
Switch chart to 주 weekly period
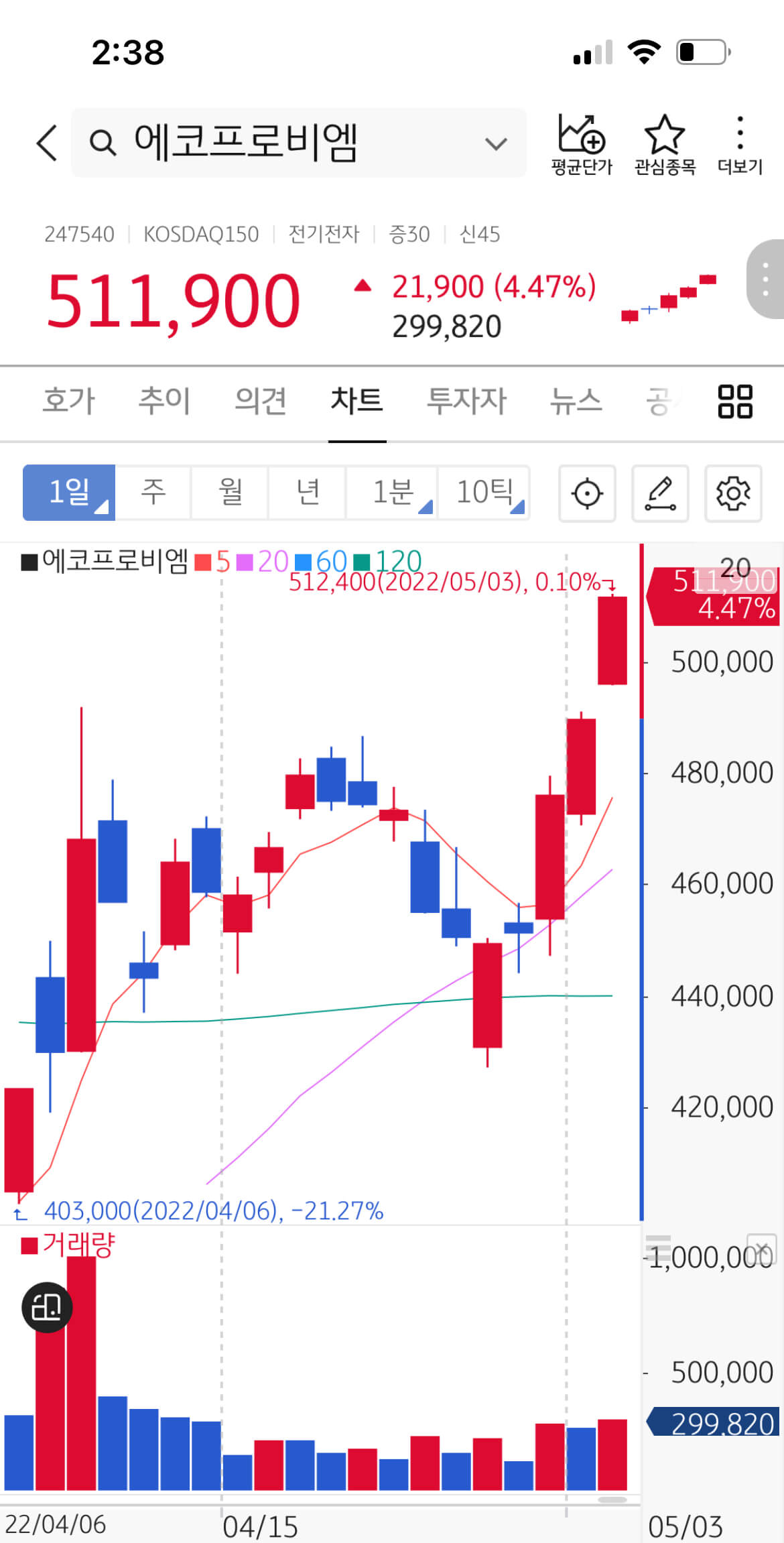153,493
